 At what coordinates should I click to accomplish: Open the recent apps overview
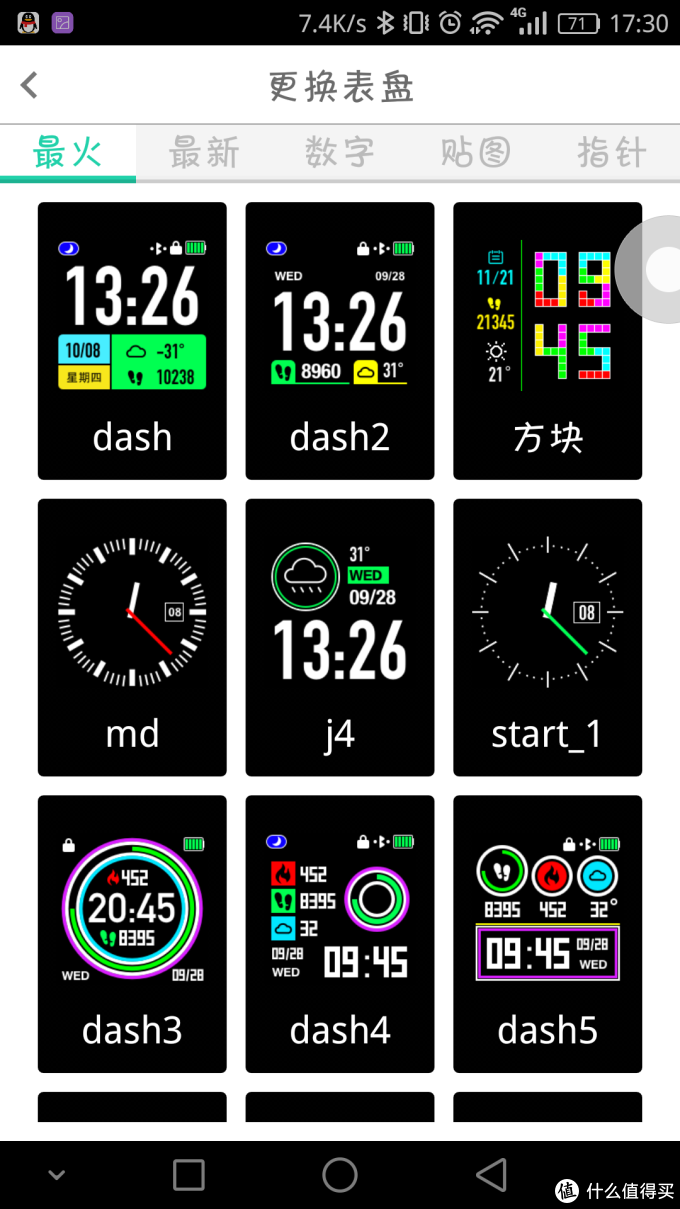coord(188,1175)
